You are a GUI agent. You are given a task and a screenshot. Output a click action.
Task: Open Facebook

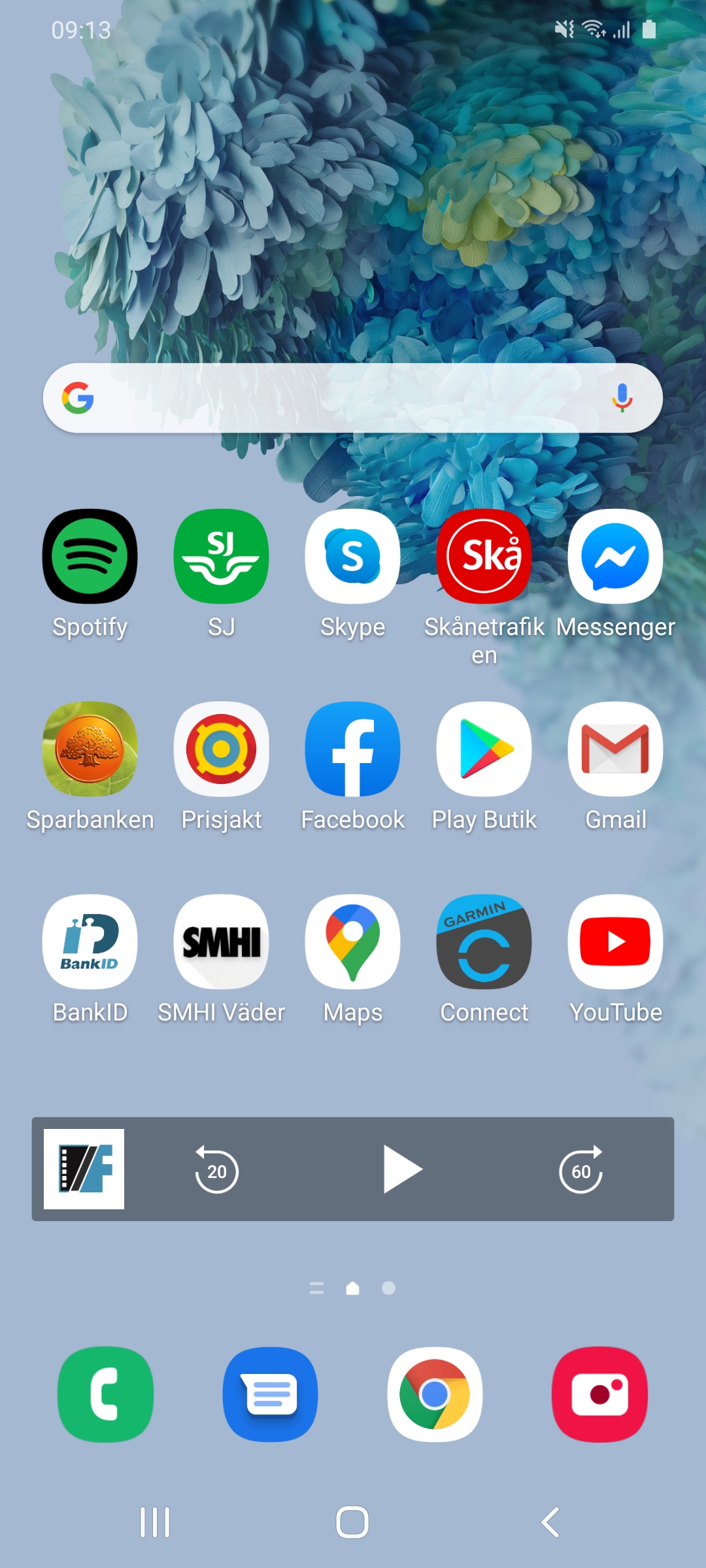click(x=352, y=749)
